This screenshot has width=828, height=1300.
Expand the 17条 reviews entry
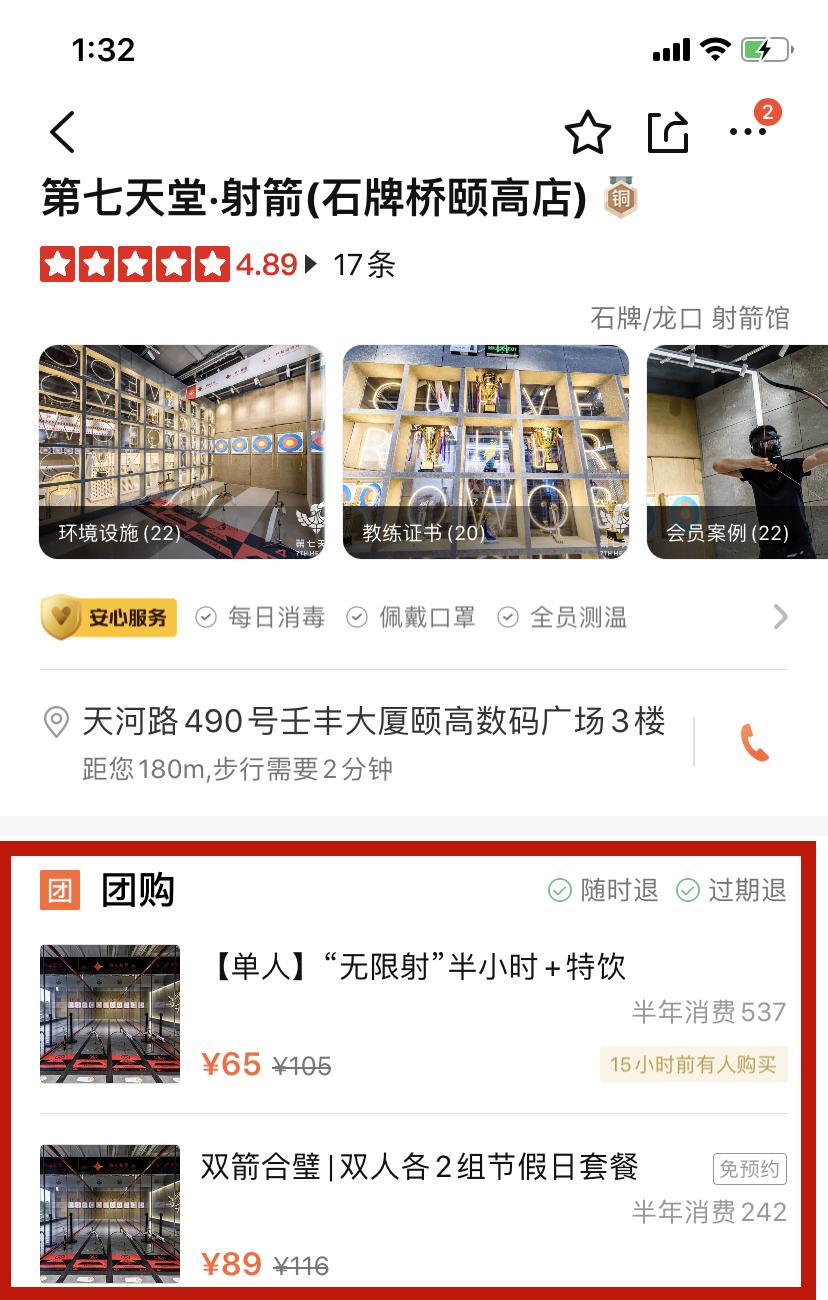pos(363,264)
